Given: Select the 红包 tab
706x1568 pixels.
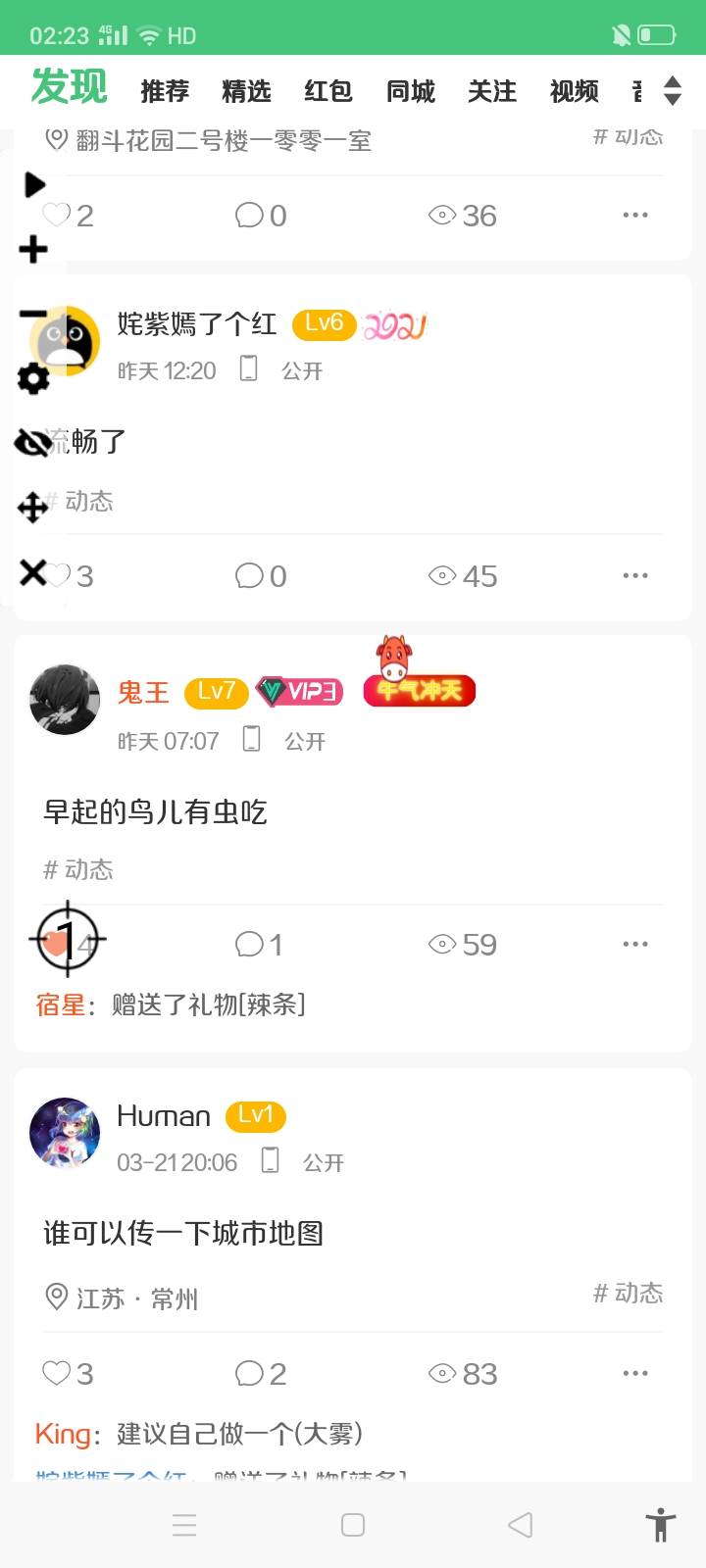Looking at the screenshot, I should [x=328, y=91].
